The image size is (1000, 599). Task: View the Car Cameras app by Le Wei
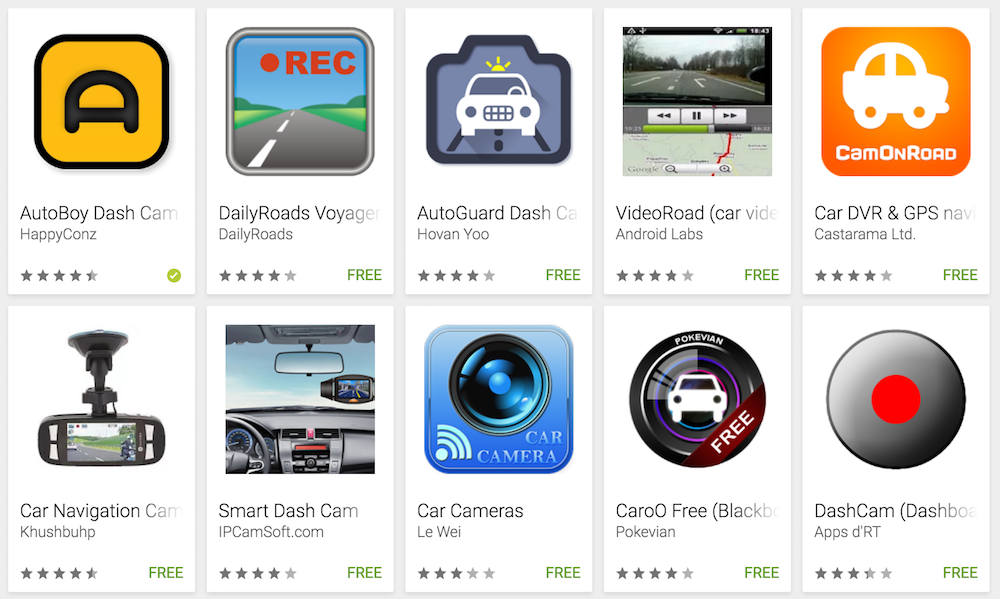498,400
